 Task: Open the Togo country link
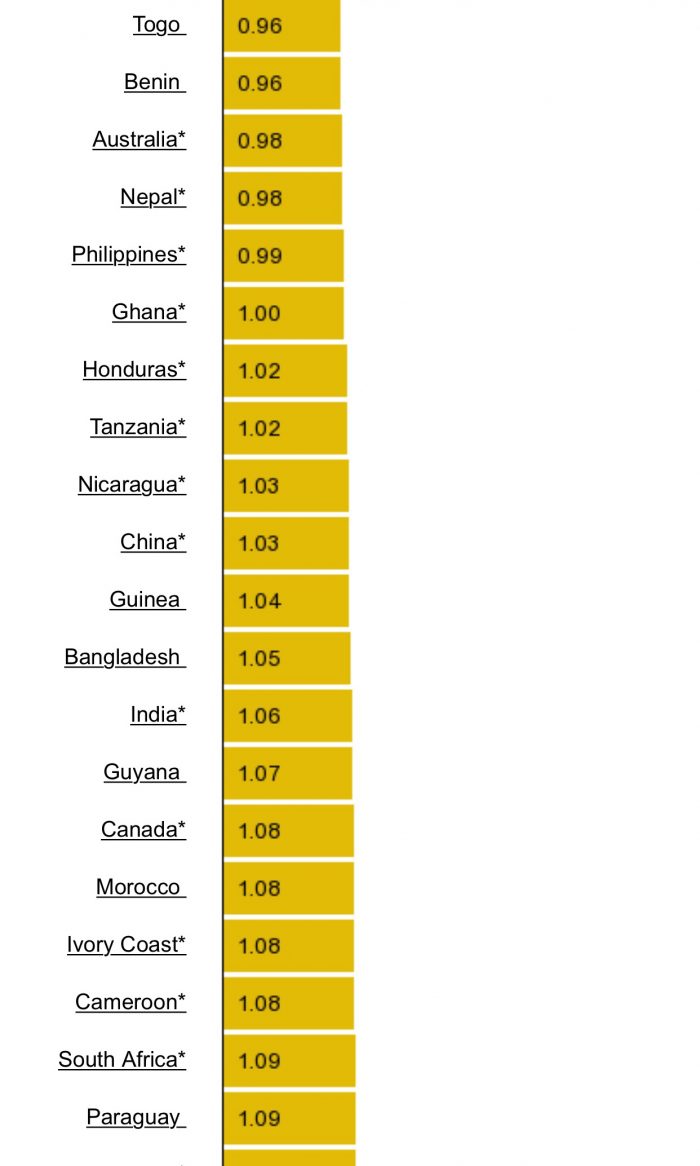click(159, 25)
